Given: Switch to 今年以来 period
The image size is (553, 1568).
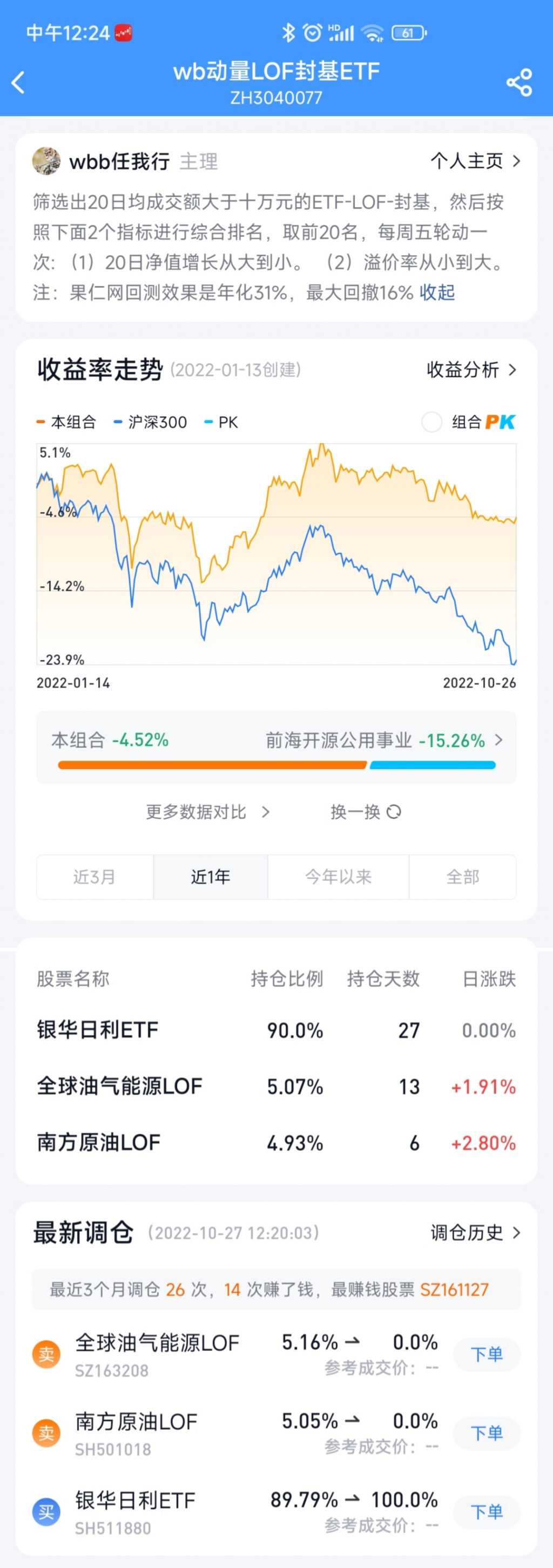Looking at the screenshot, I should pyautogui.click(x=338, y=877).
